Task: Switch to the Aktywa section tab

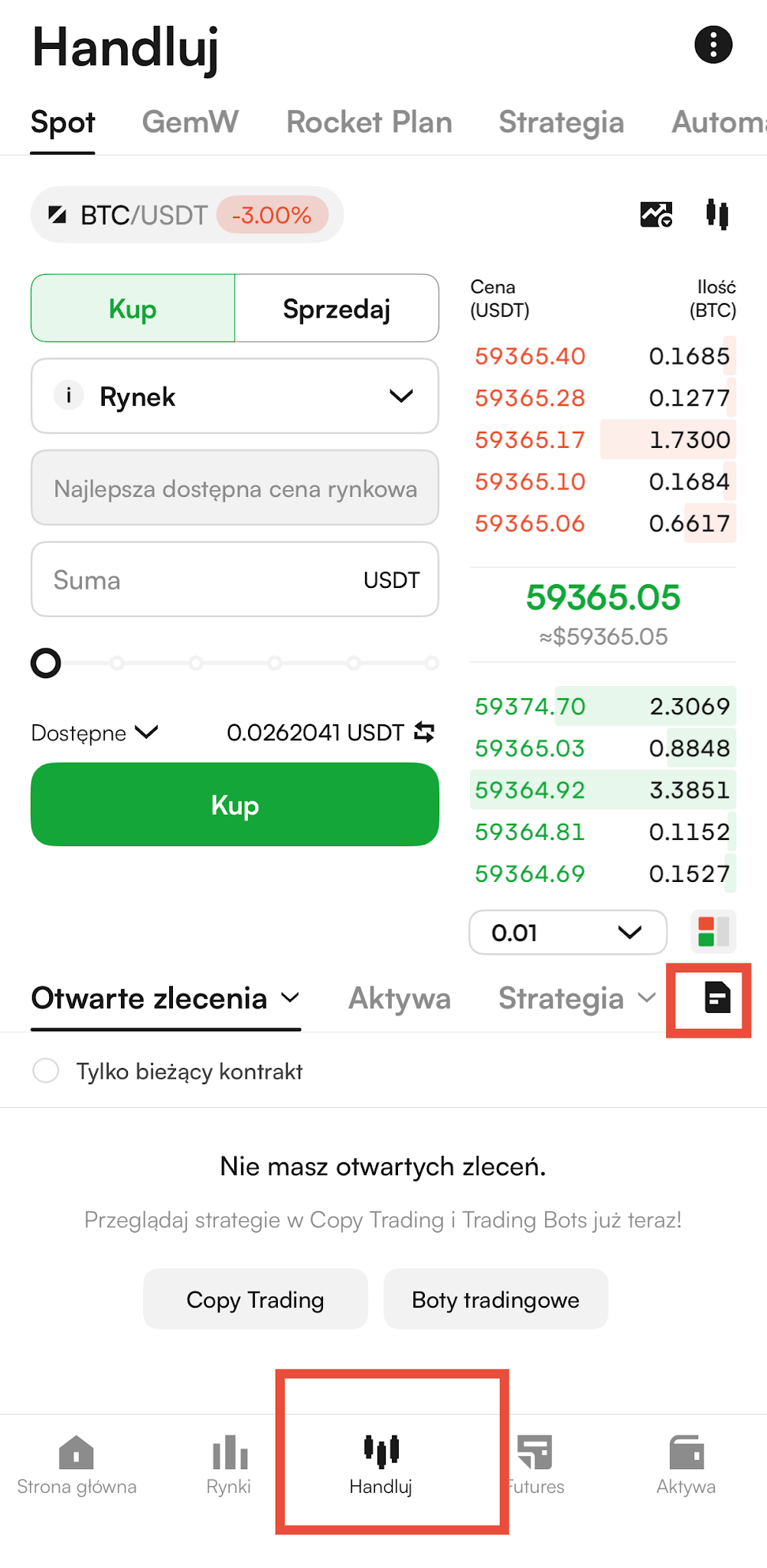Action: coord(400,998)
